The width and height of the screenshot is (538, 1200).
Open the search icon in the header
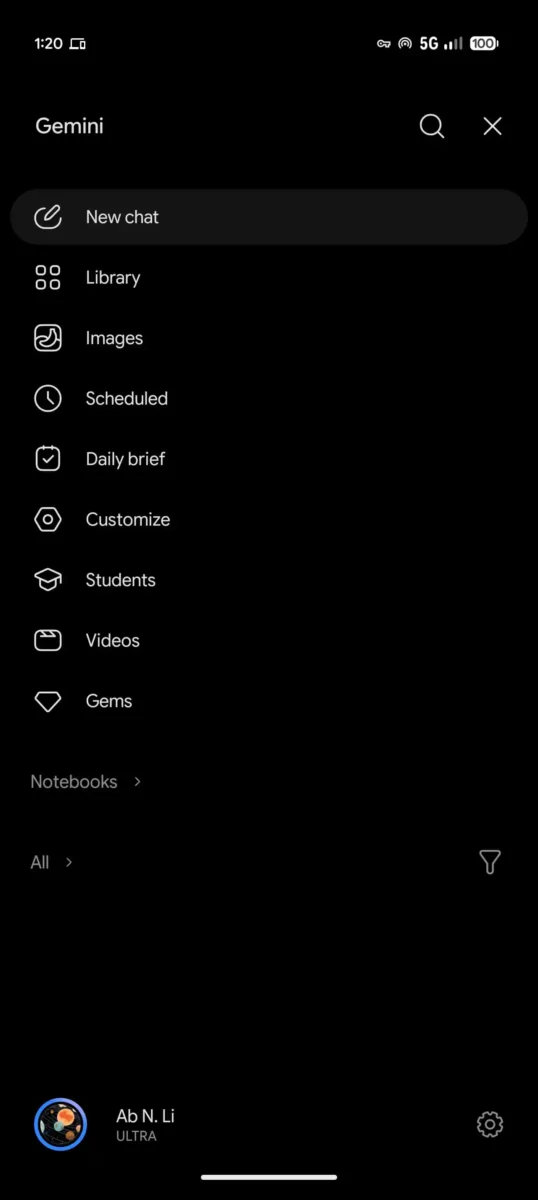point(432,126)
